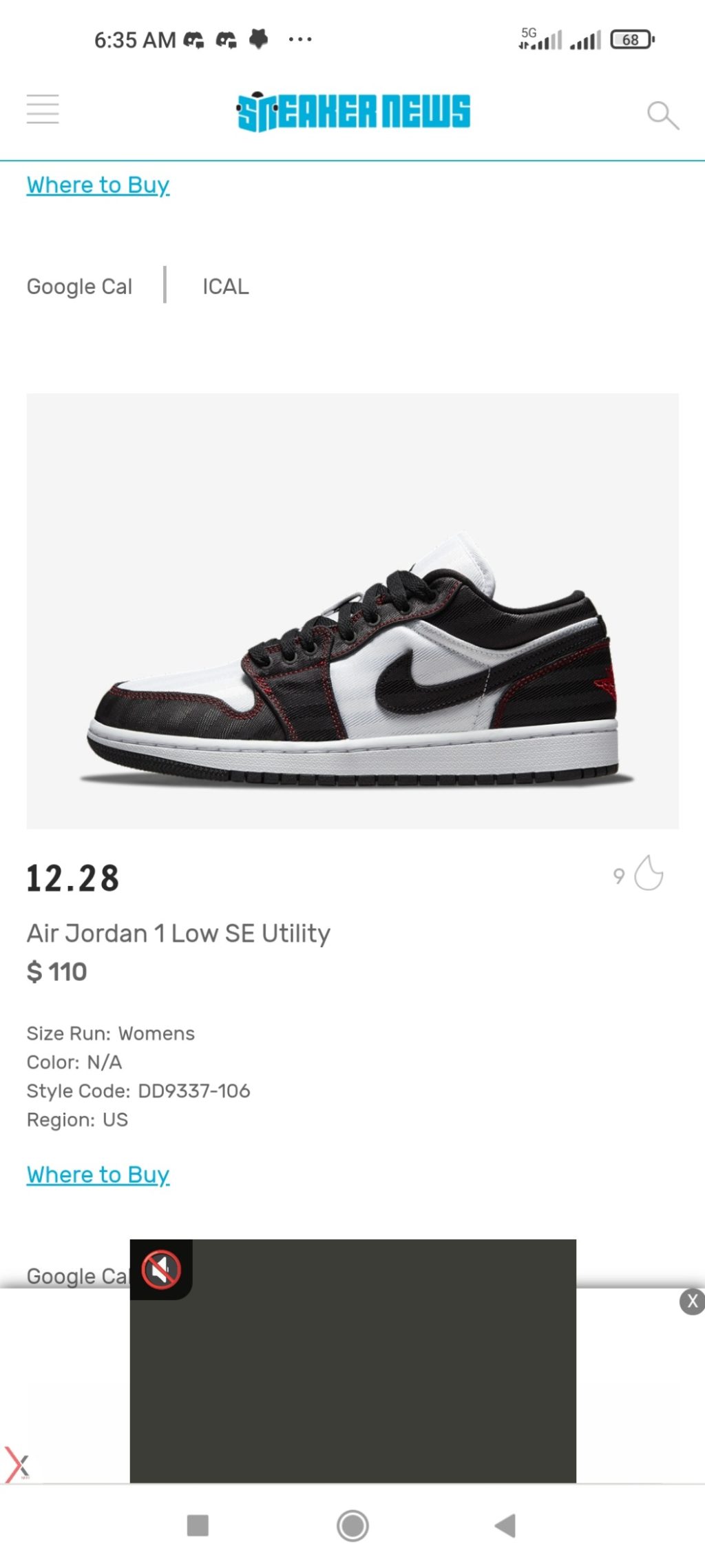Add release to Google Cal at top
Viewport: 705px width, 1568px height.
79,287
